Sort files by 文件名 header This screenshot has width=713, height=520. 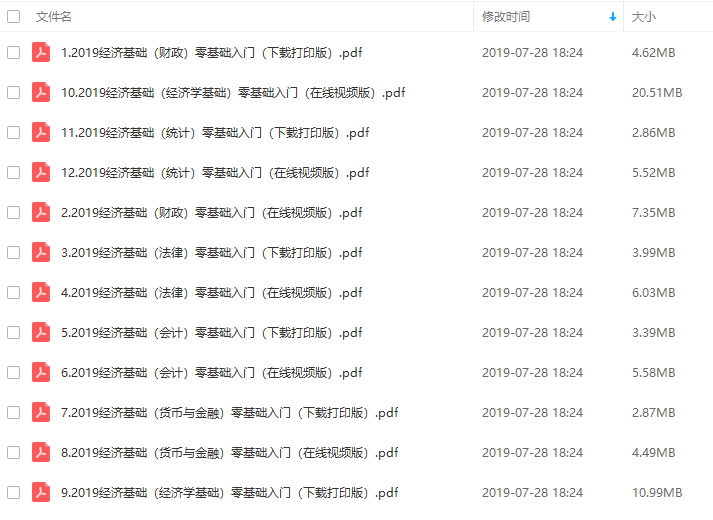(x=53, y=17)
